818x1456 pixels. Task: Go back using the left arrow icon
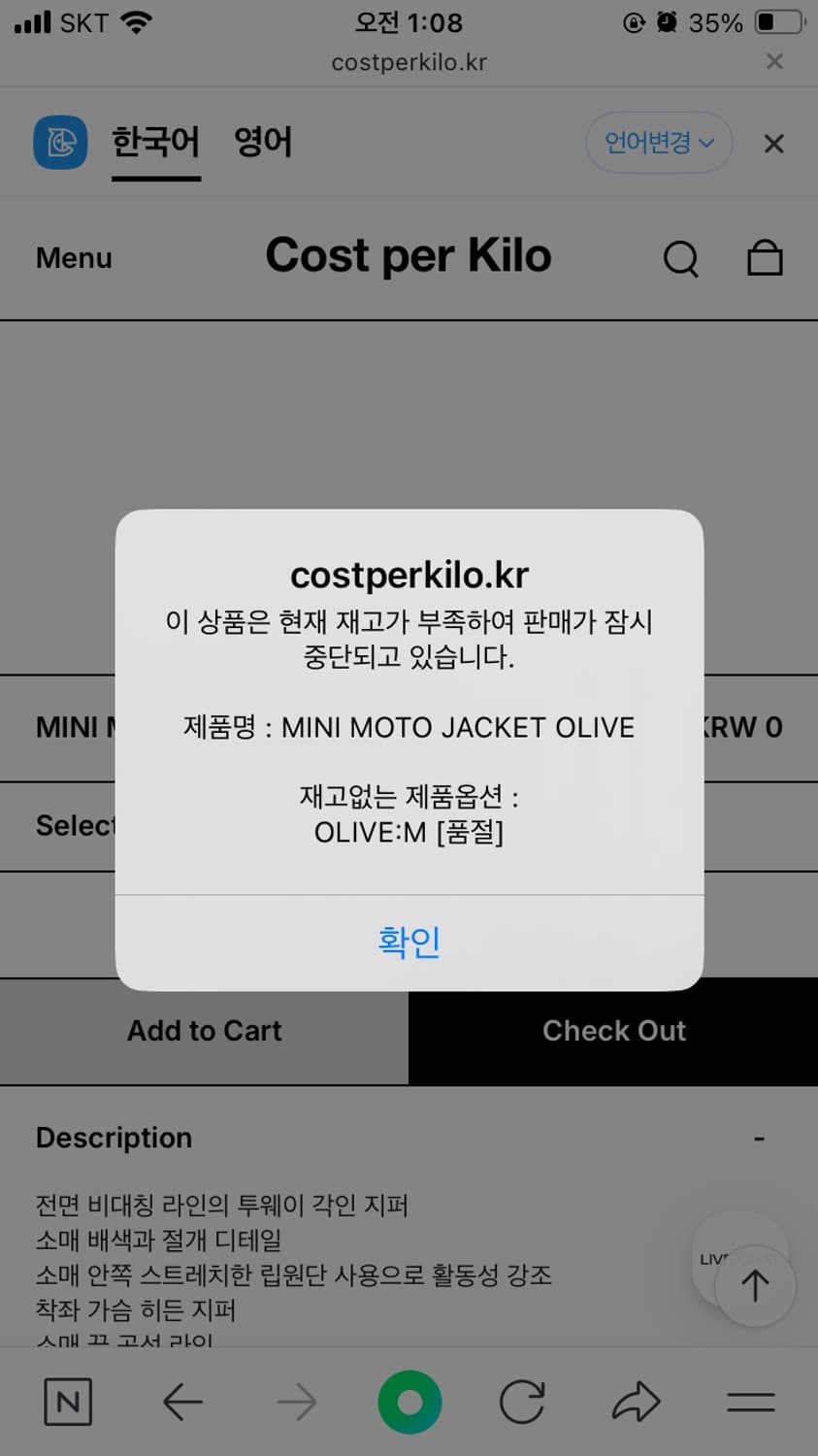pyautogui.click(x=183, y=1402)
